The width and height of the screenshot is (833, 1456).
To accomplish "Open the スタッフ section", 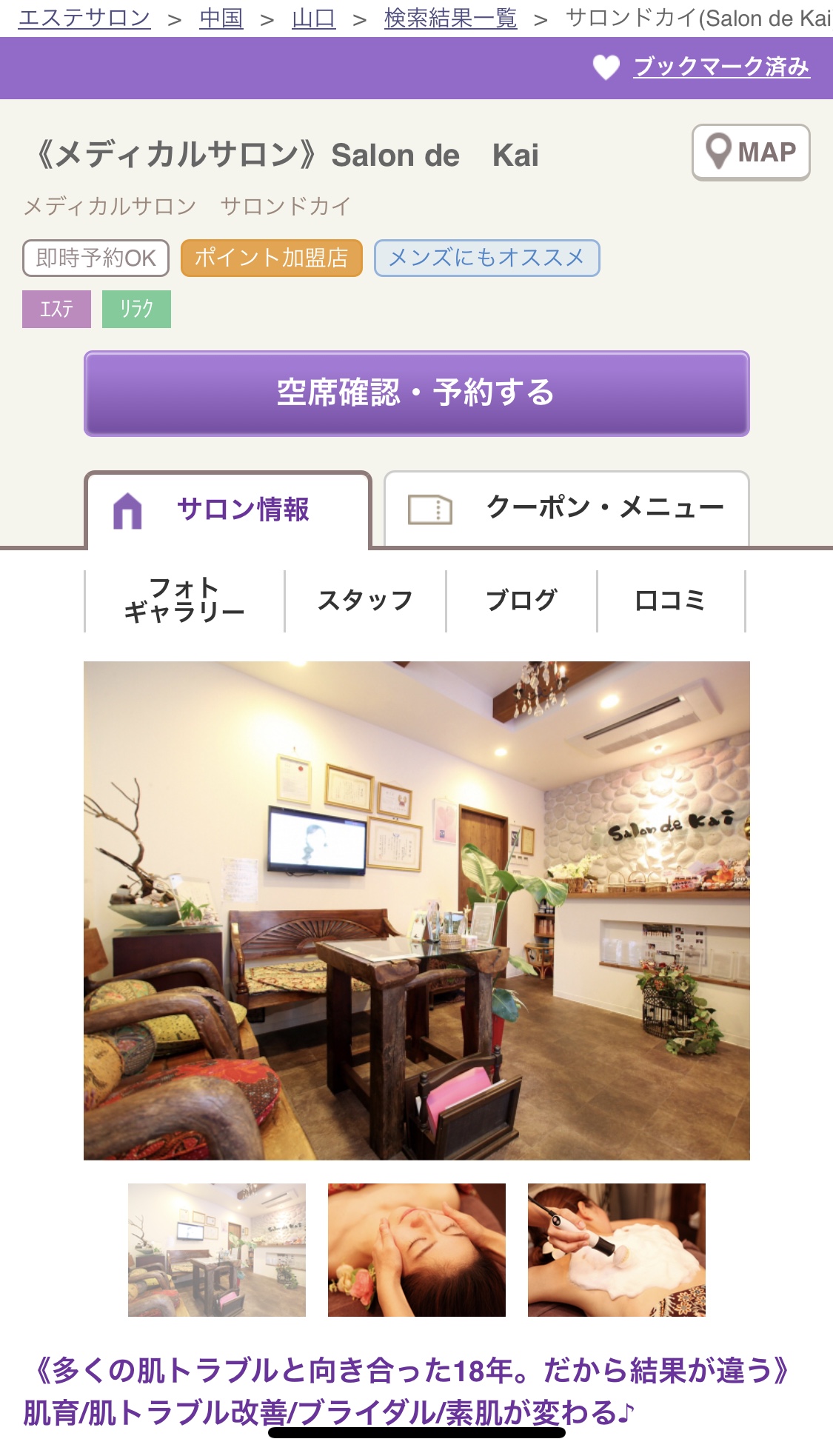I will tap(365, 601).
